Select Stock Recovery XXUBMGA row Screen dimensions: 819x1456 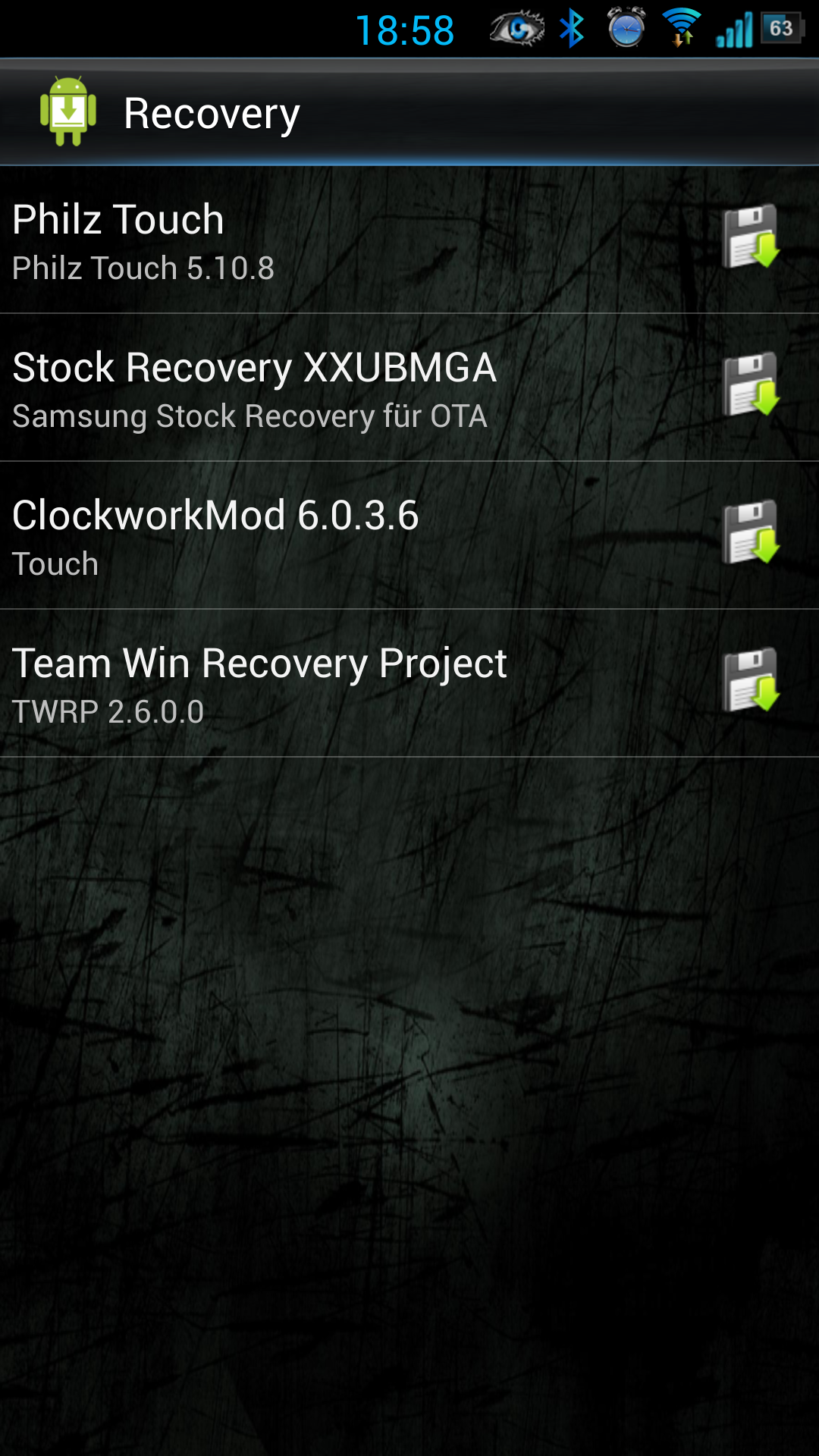[409, 388]
